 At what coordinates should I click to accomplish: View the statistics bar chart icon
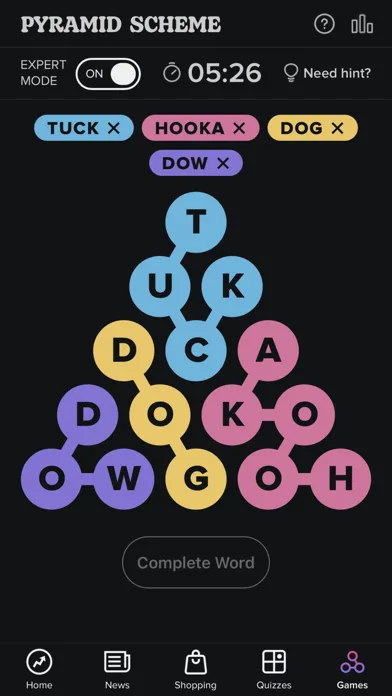coord(362,24)
